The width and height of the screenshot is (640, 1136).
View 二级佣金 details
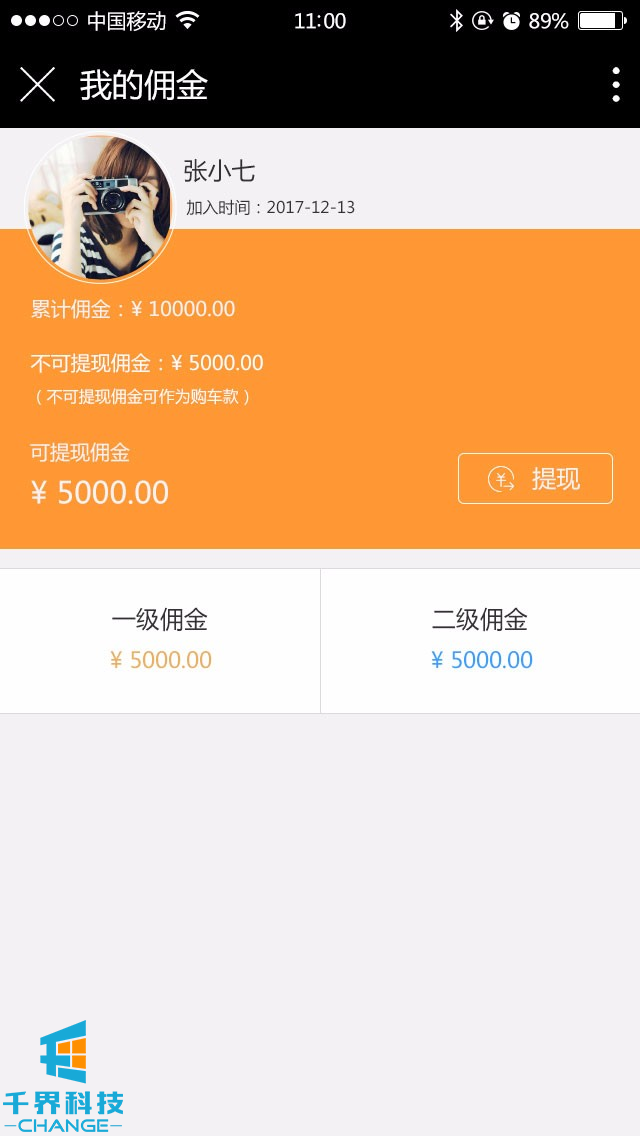point(481,640)
